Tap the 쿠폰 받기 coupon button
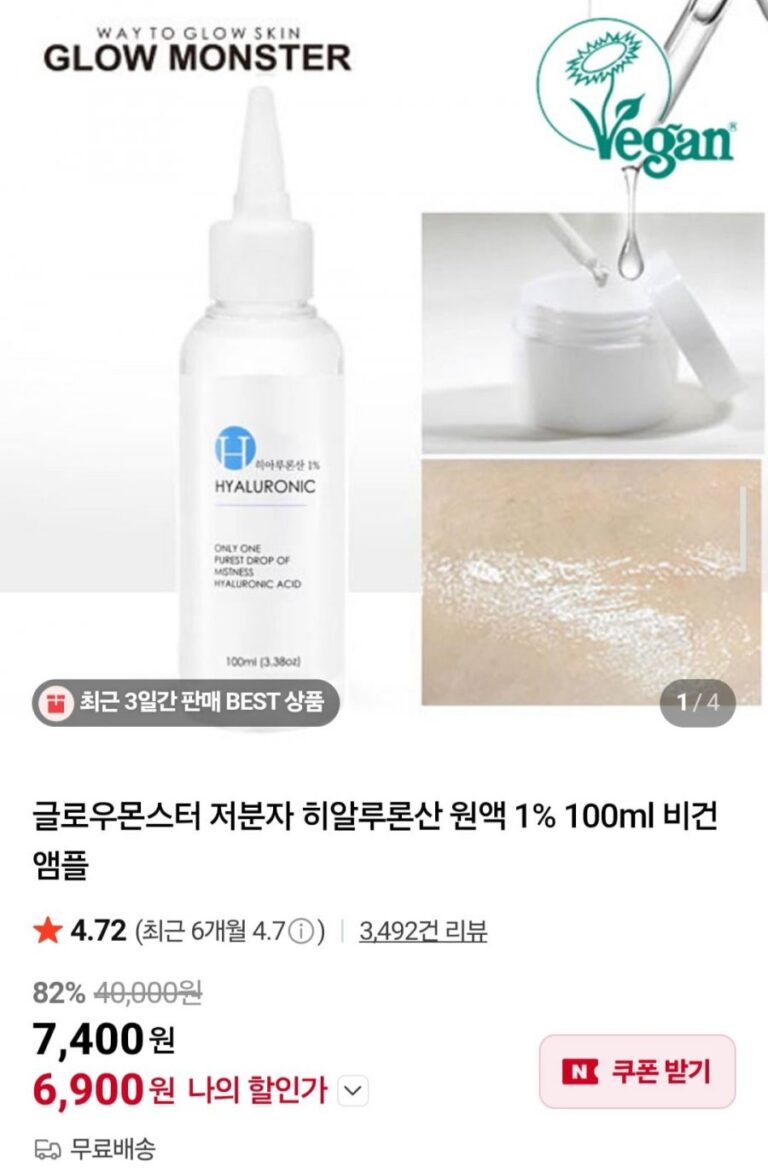768x1173 pixels. tap(637, 1072)
